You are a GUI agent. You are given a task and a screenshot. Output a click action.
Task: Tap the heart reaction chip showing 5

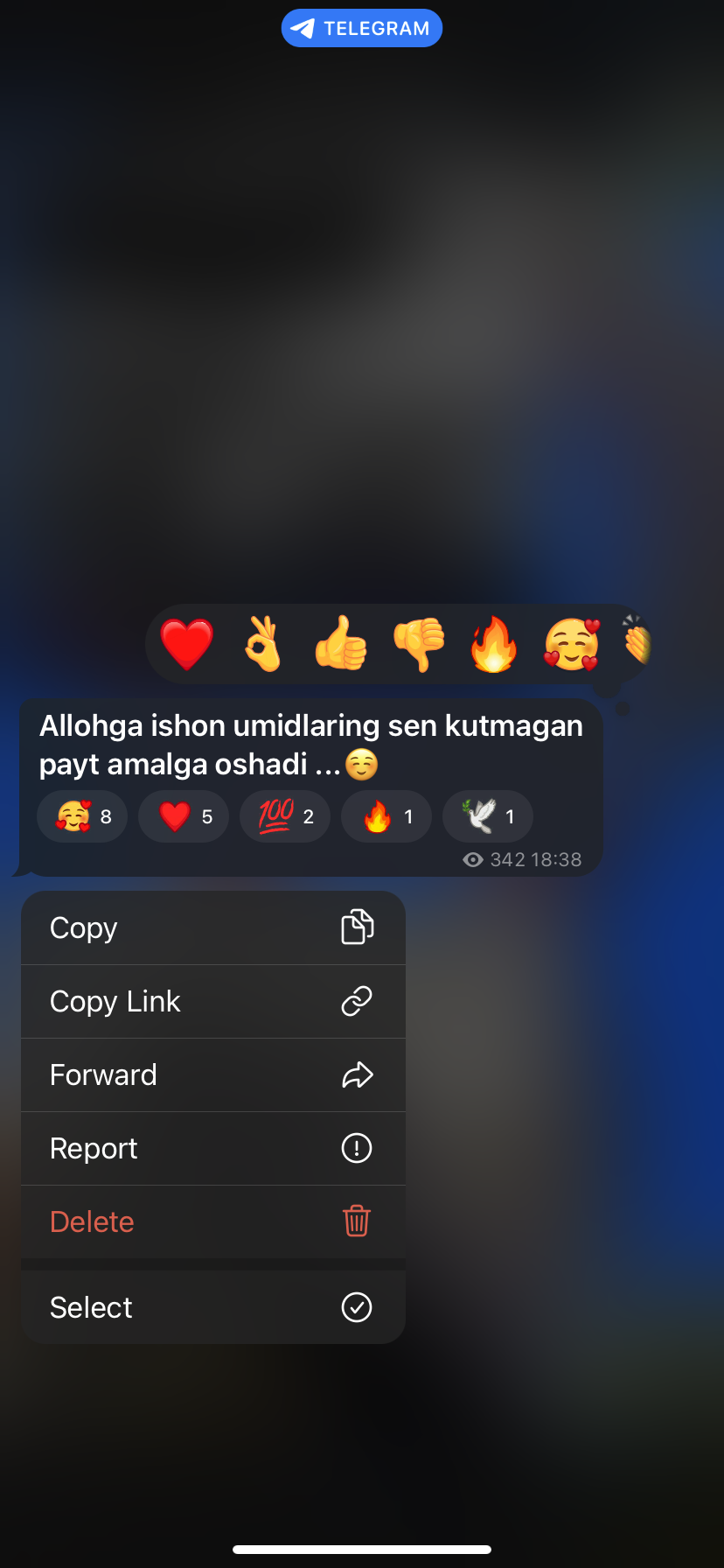coord(184,816)
